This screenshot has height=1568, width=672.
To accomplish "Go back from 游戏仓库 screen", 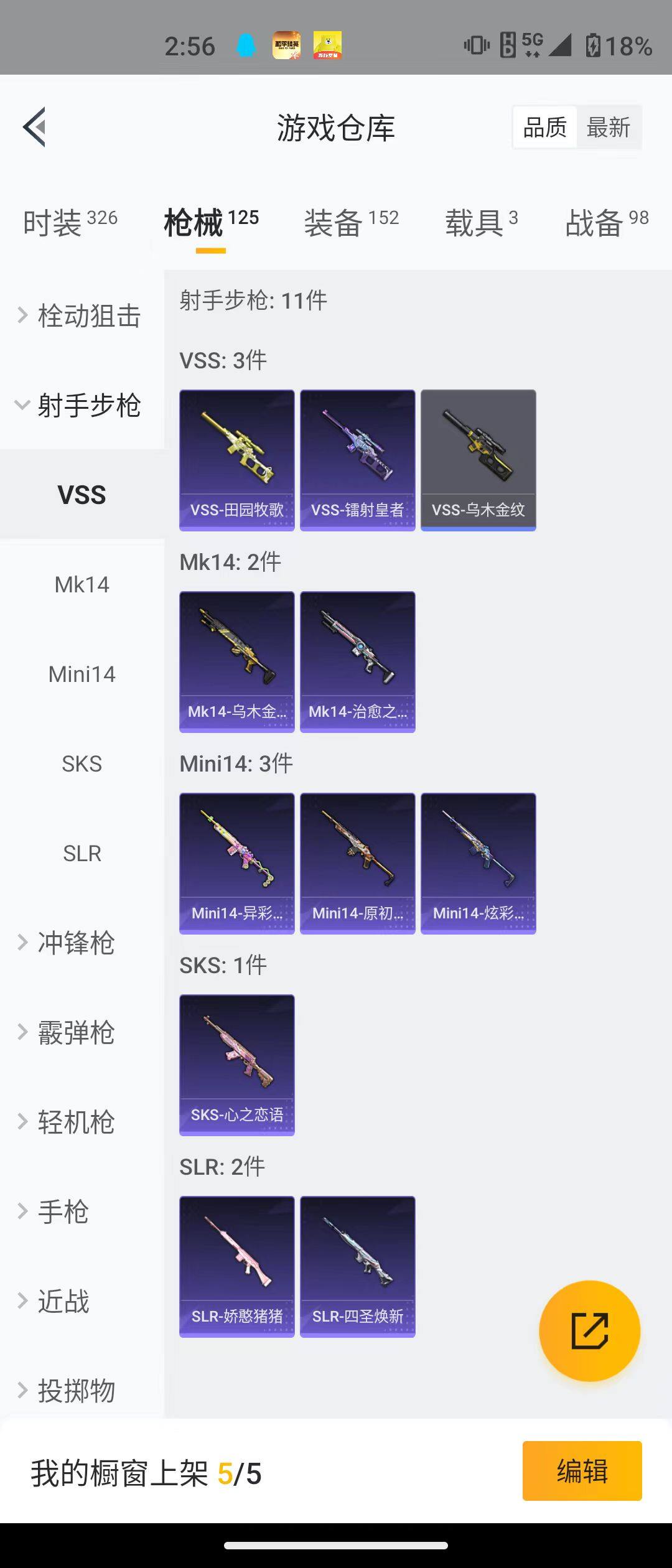I will click(35, 127).
